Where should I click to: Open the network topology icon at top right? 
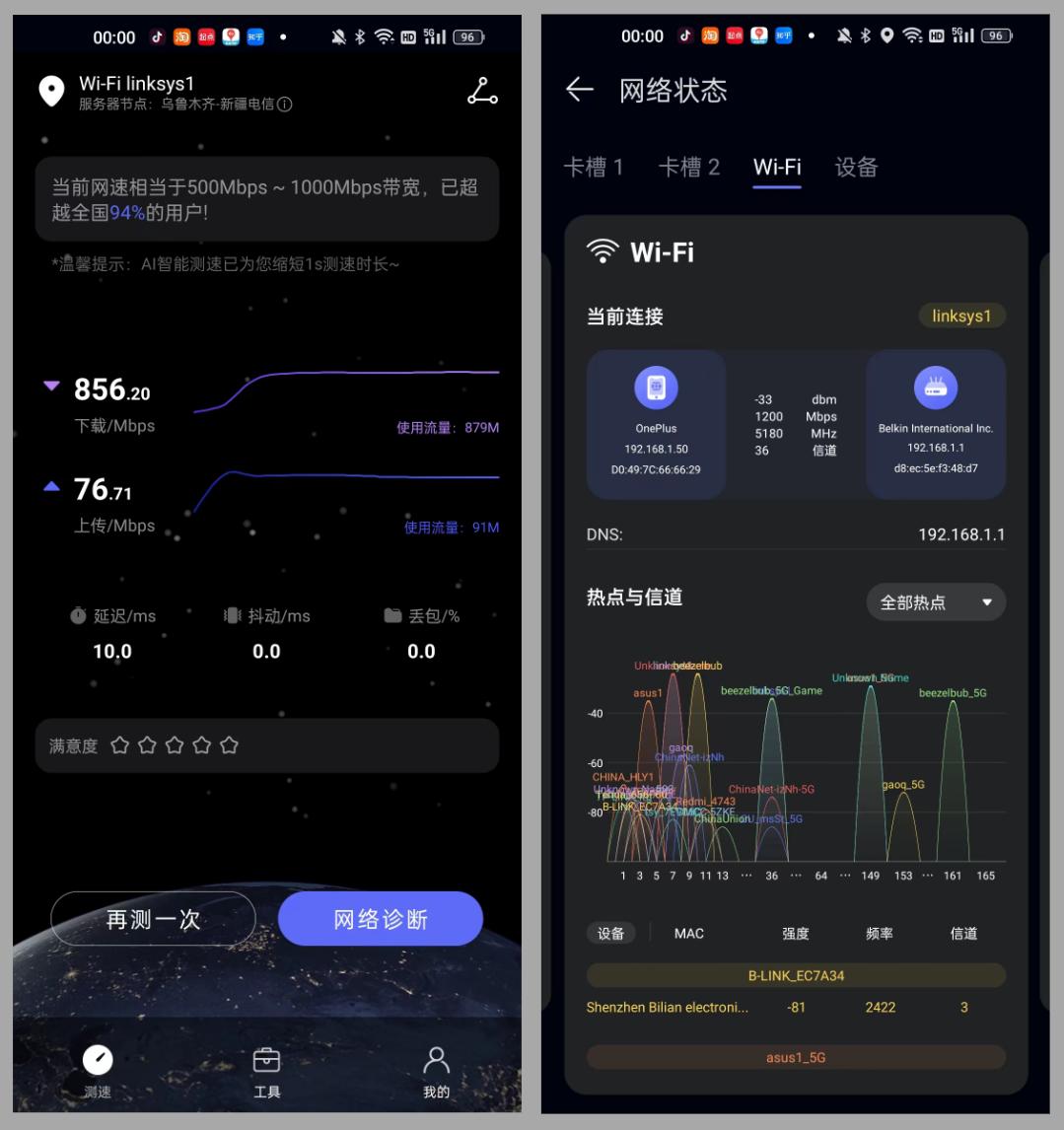(480, 90)
